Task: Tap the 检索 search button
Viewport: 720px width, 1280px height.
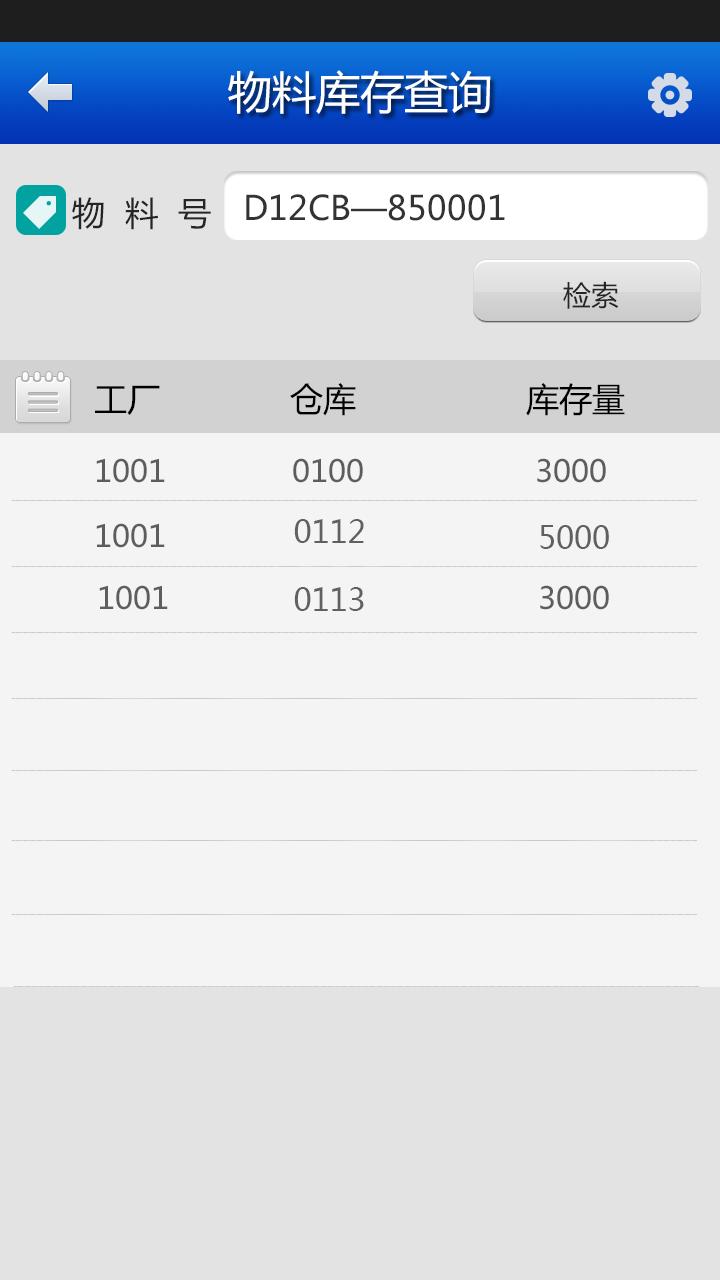Action: coord(587,292)
